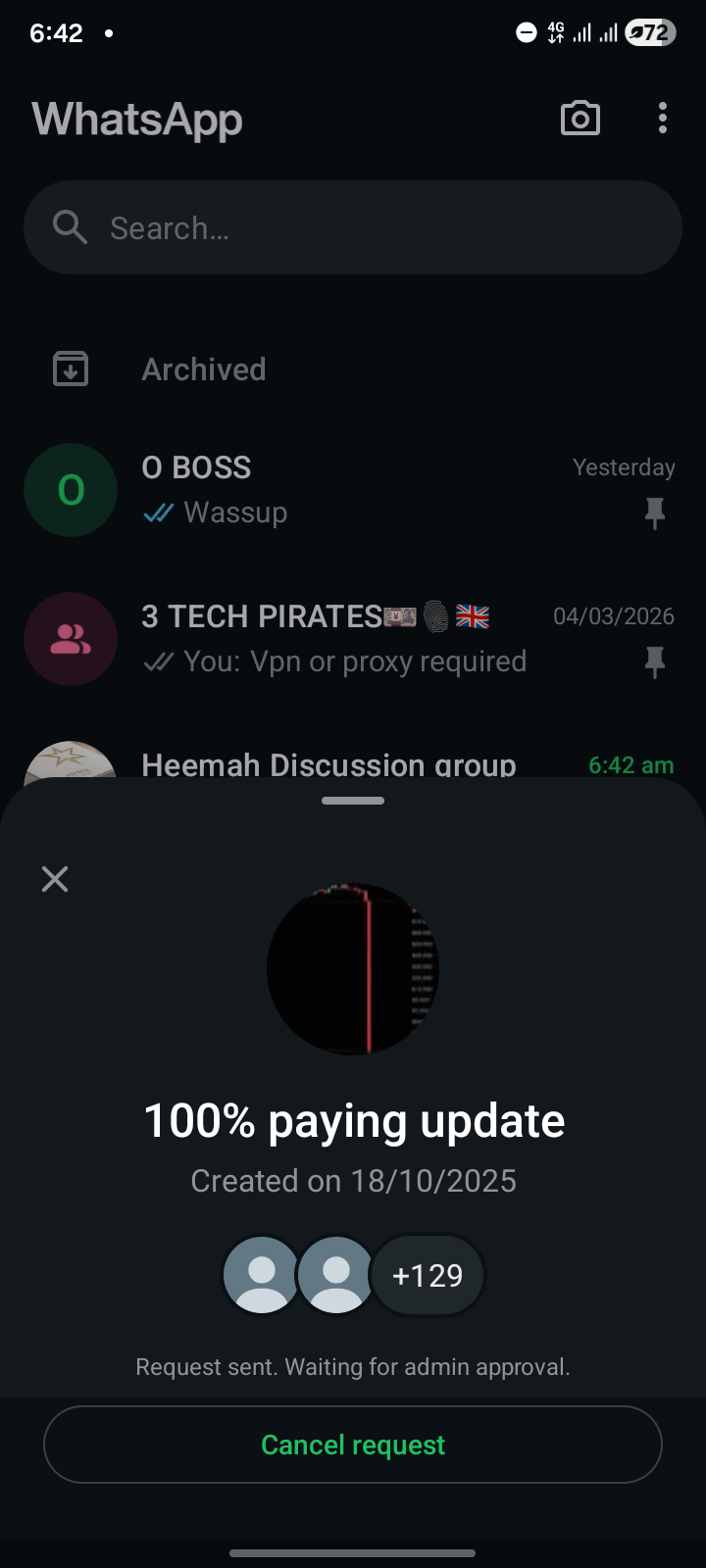Open the 3 TECH PIRATES group chat
This screenshot has width=706, height=1568.
pos(353,639)
